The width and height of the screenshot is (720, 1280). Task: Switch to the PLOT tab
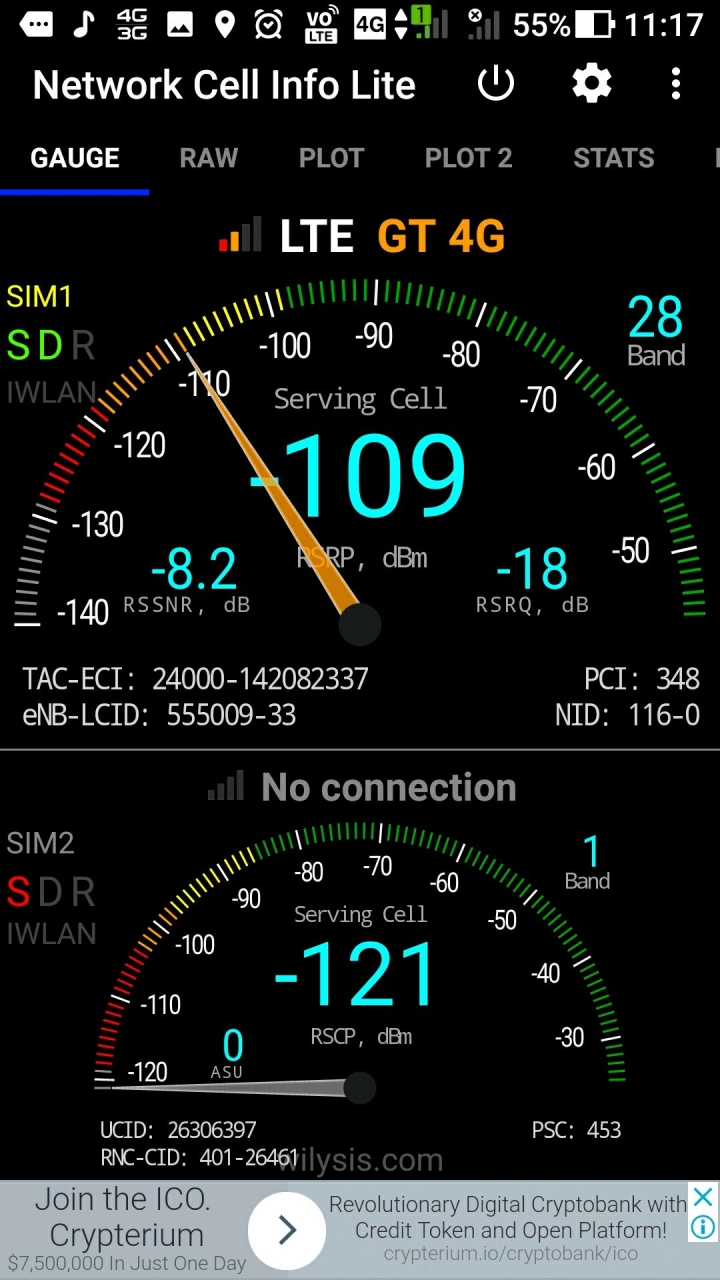tap(331, 158)
